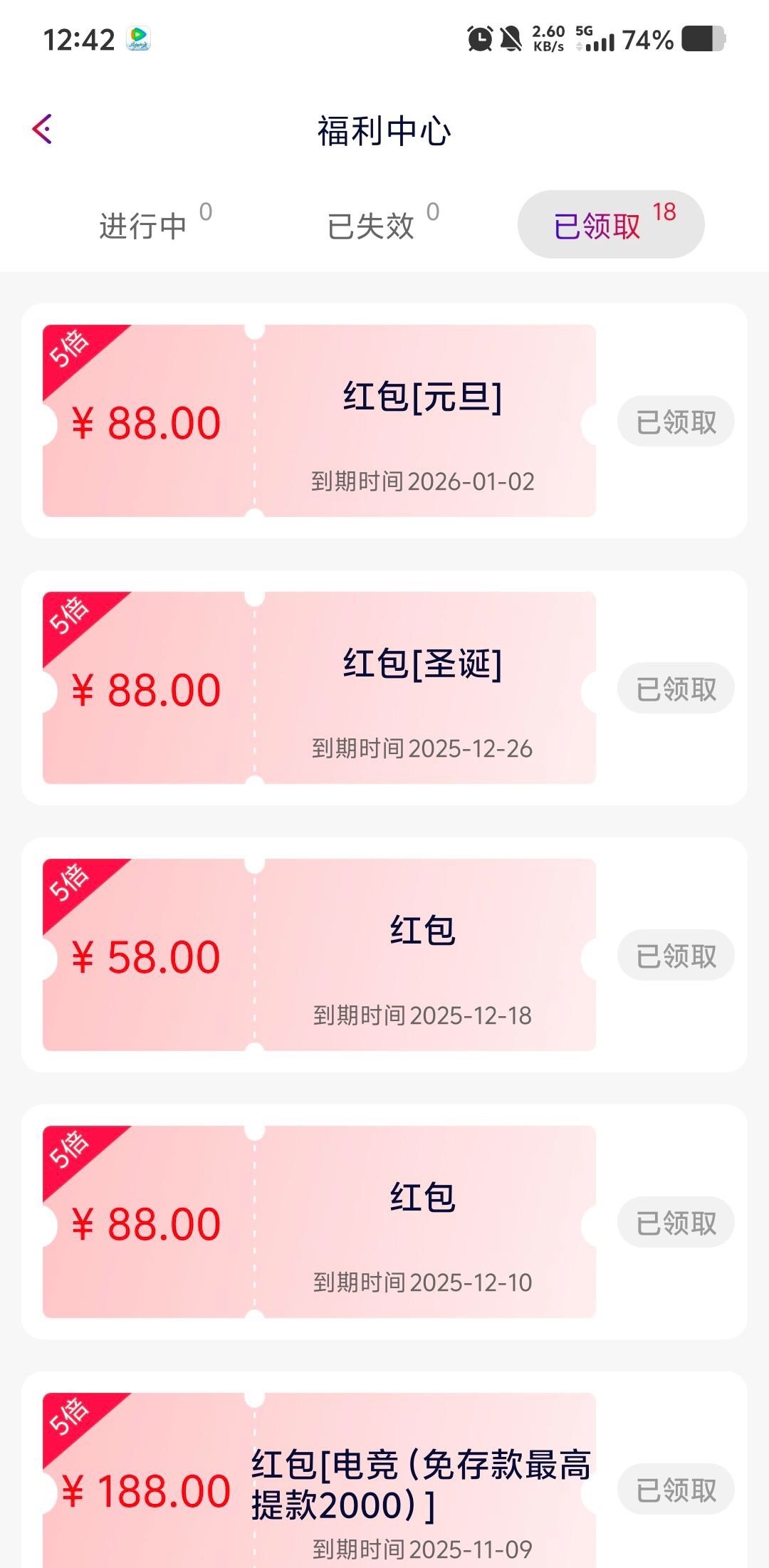Open the 红包 coupon expiring 2025-12-10

[319, 1222]
